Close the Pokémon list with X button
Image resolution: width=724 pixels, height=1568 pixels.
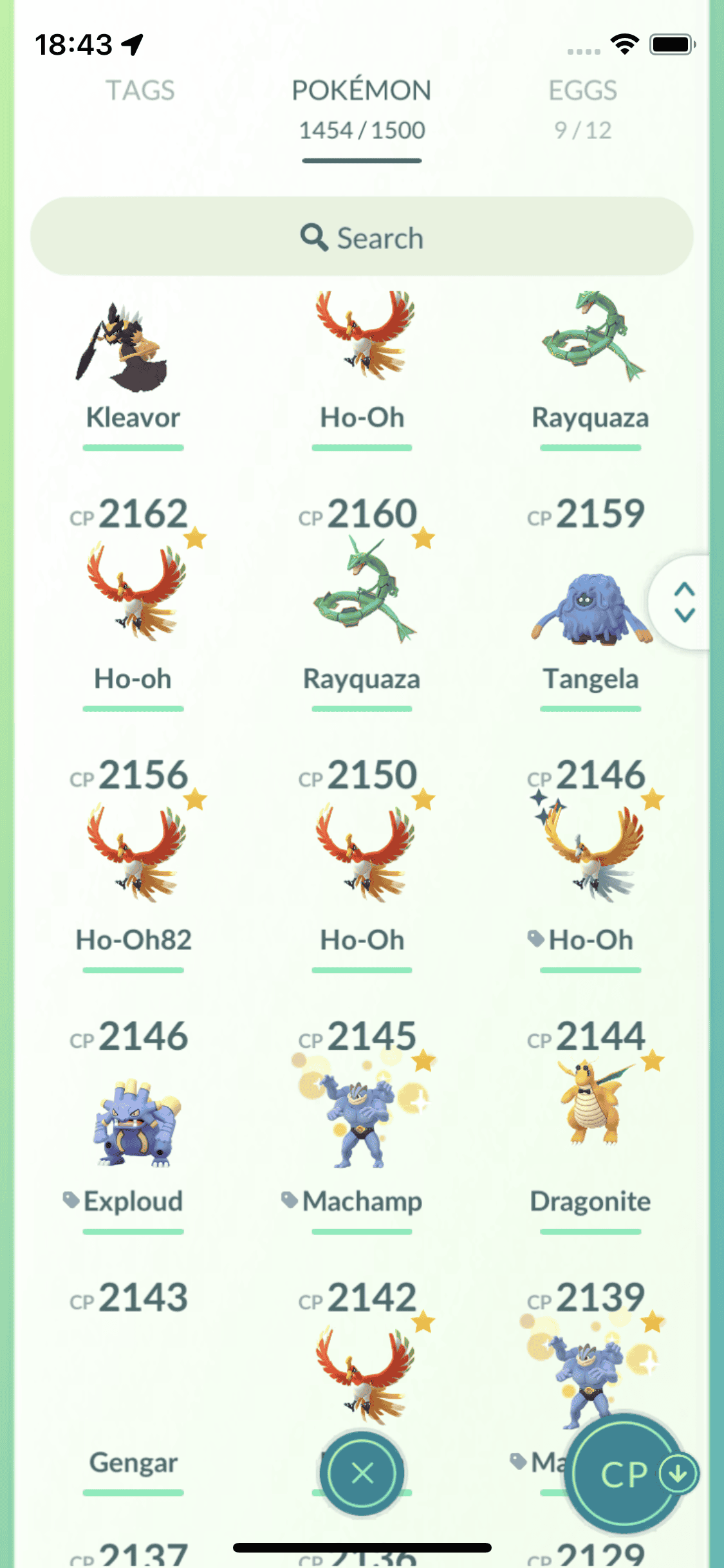[362, 1473]
